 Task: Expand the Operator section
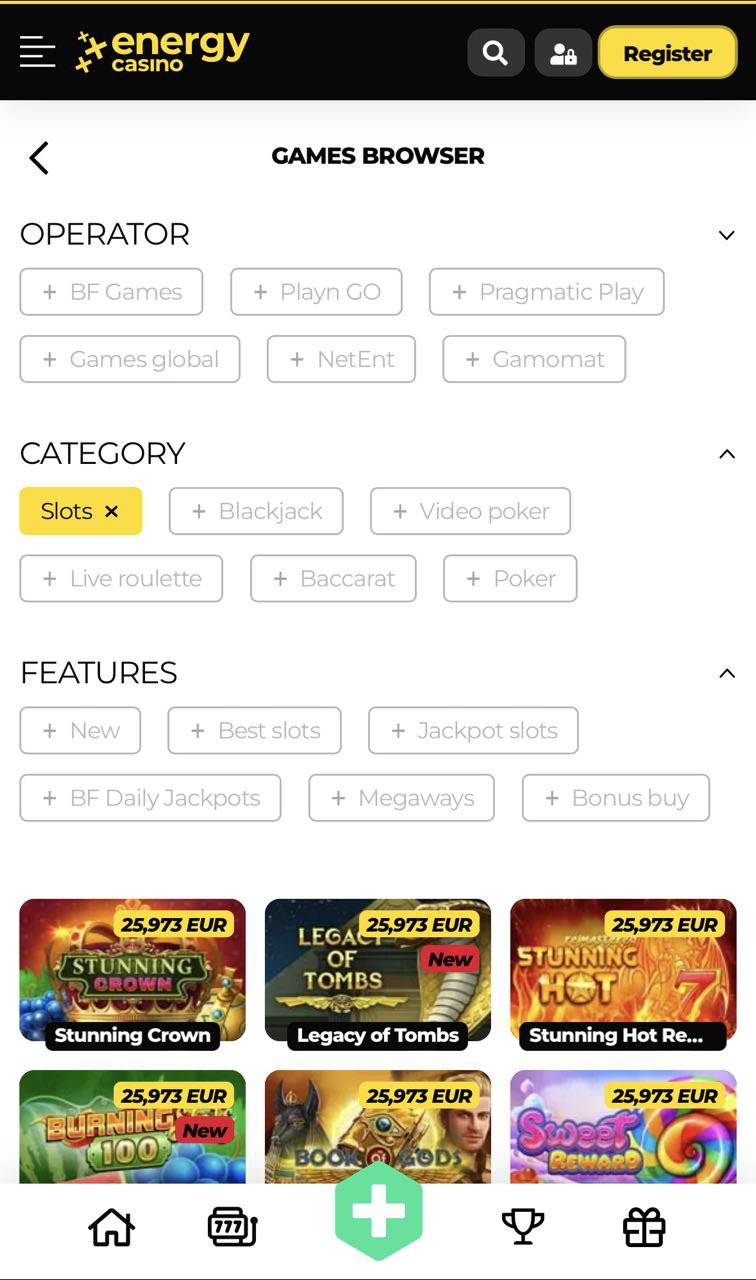727,235
